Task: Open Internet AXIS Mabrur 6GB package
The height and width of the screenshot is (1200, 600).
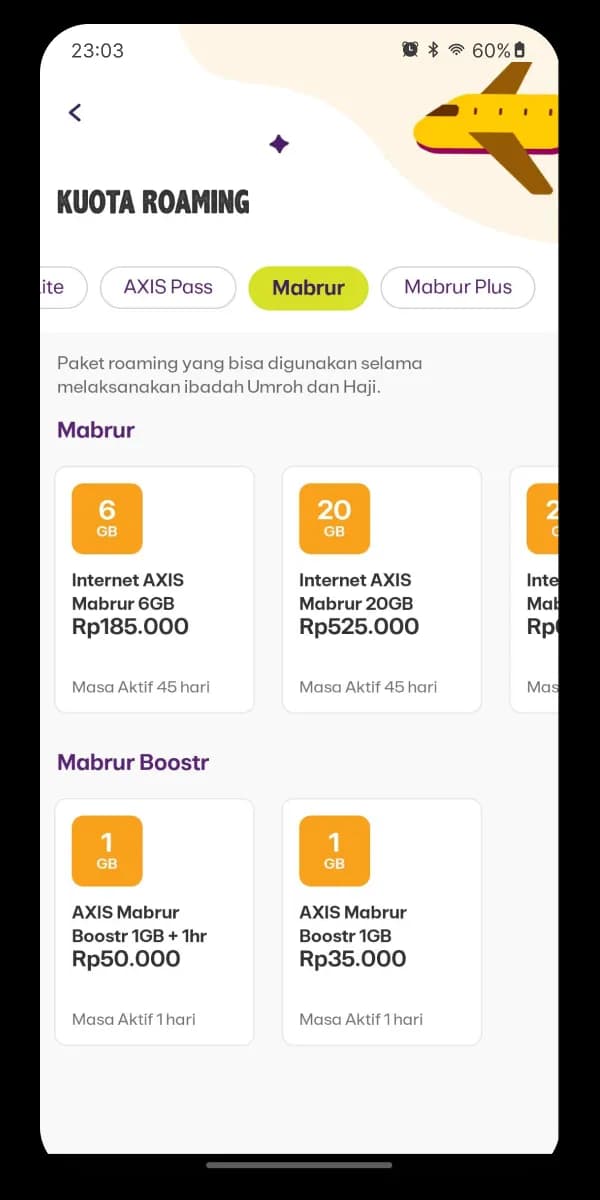Action: (x=154, y=590)
